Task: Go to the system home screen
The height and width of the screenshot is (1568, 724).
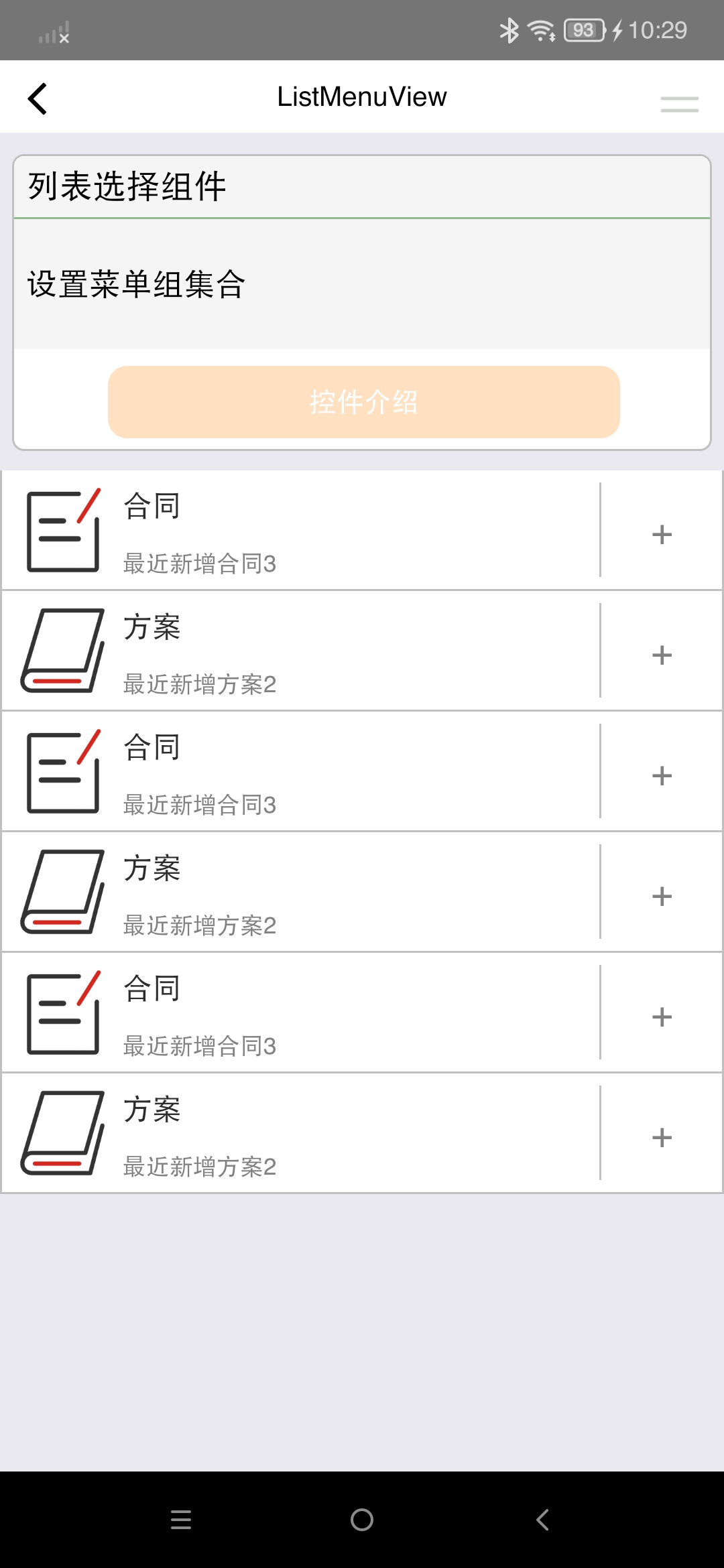Action: 362,1520
